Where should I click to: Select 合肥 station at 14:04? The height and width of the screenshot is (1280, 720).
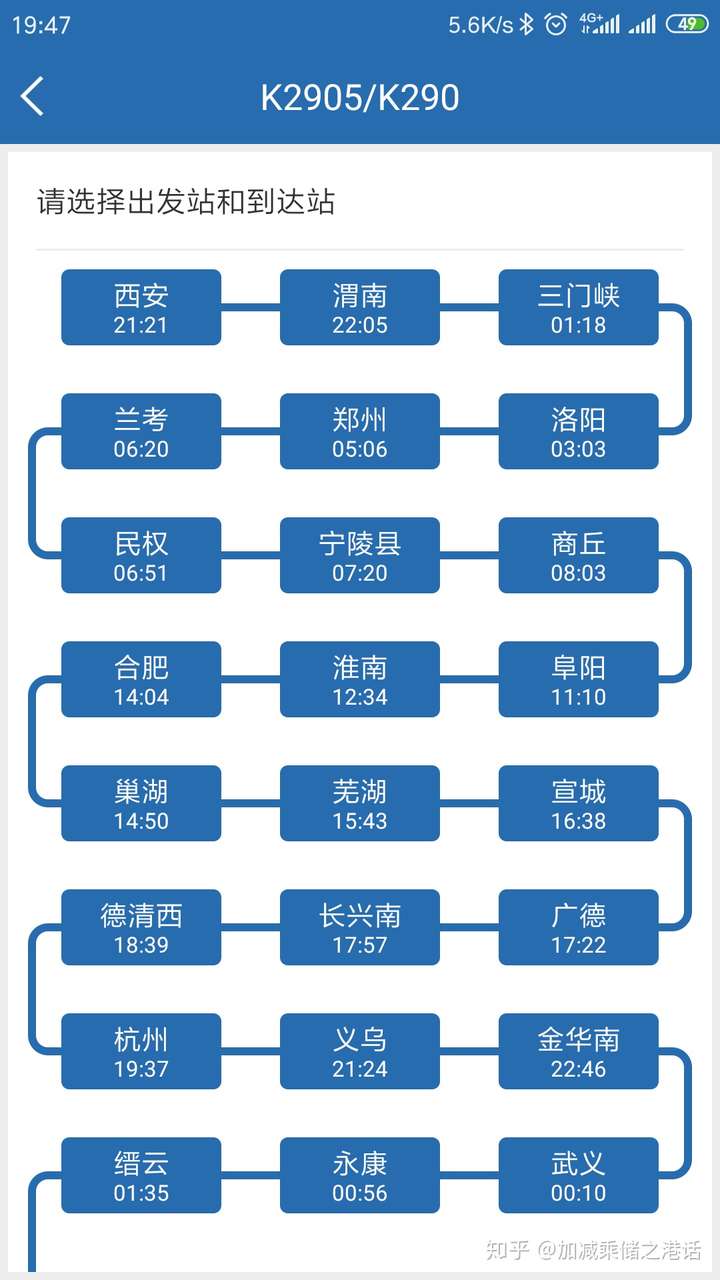(141, 679)
